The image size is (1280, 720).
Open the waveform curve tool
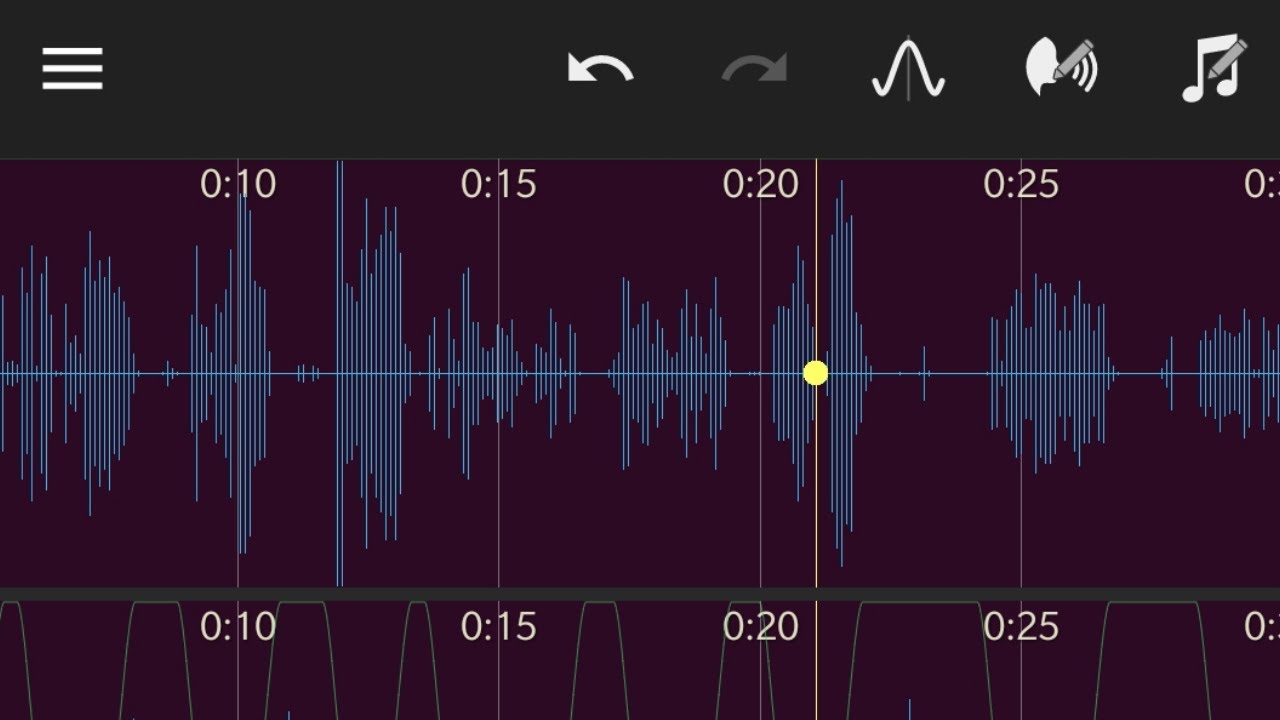click(908, 68)
